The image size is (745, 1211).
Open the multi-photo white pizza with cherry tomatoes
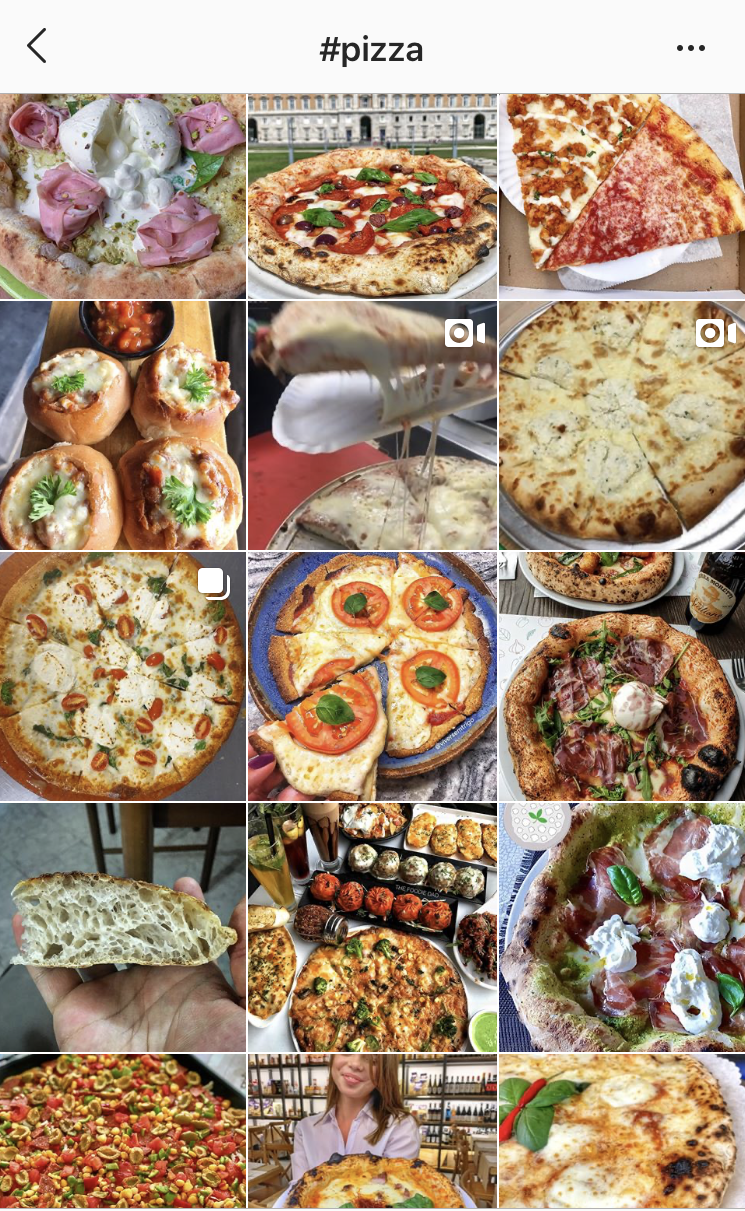click(x=123, y=676)
